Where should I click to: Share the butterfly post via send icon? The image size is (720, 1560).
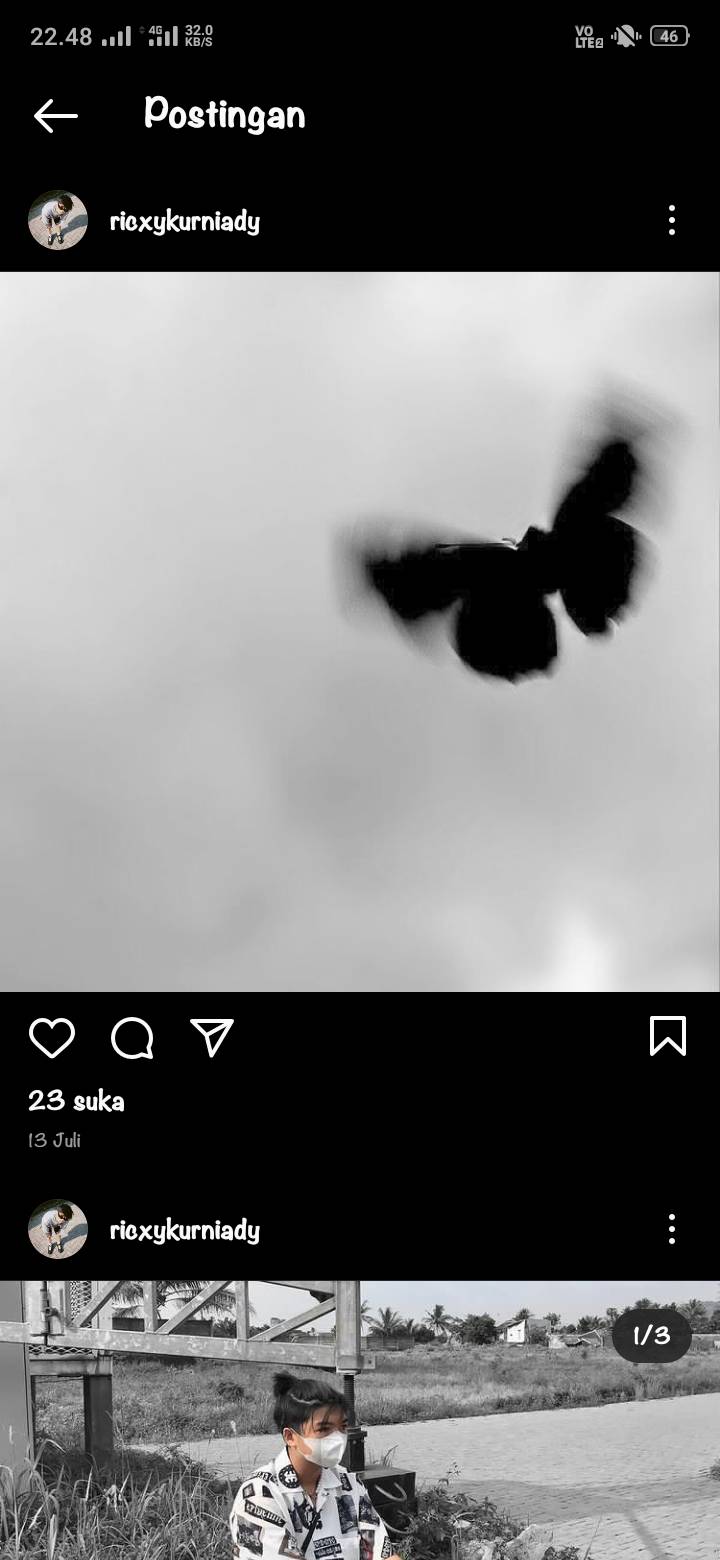[x=212, y=1038]
